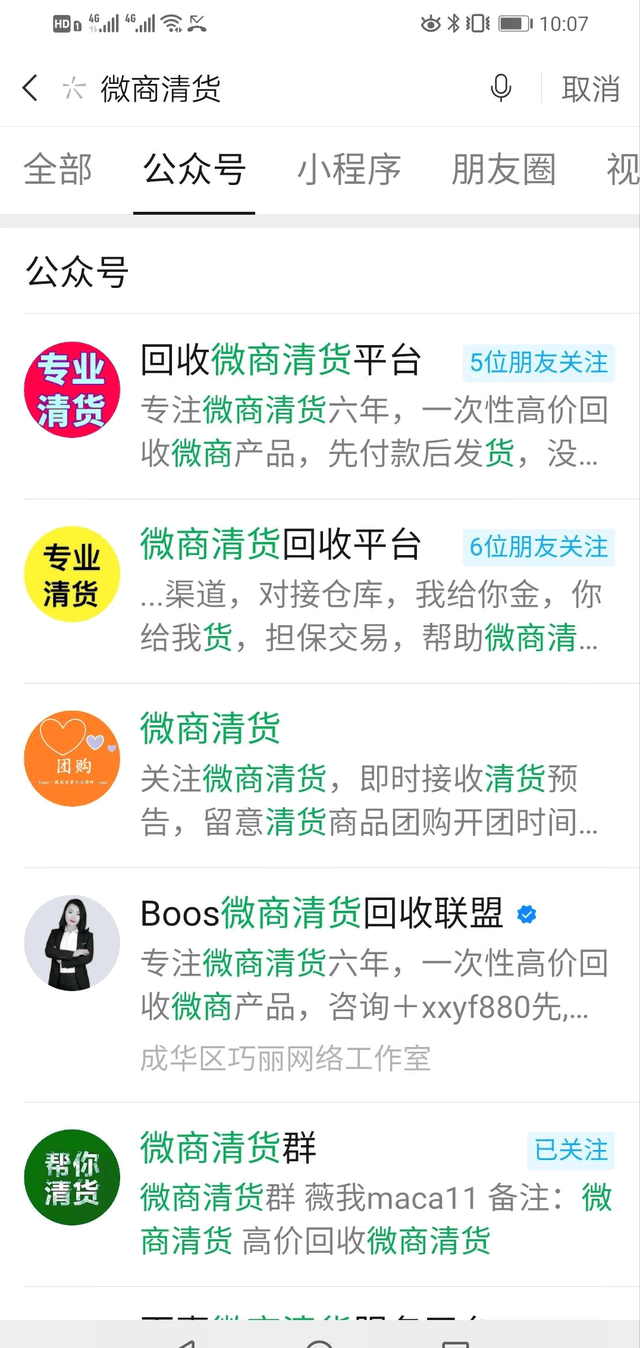Start voice search with the microphone icon

501,89
